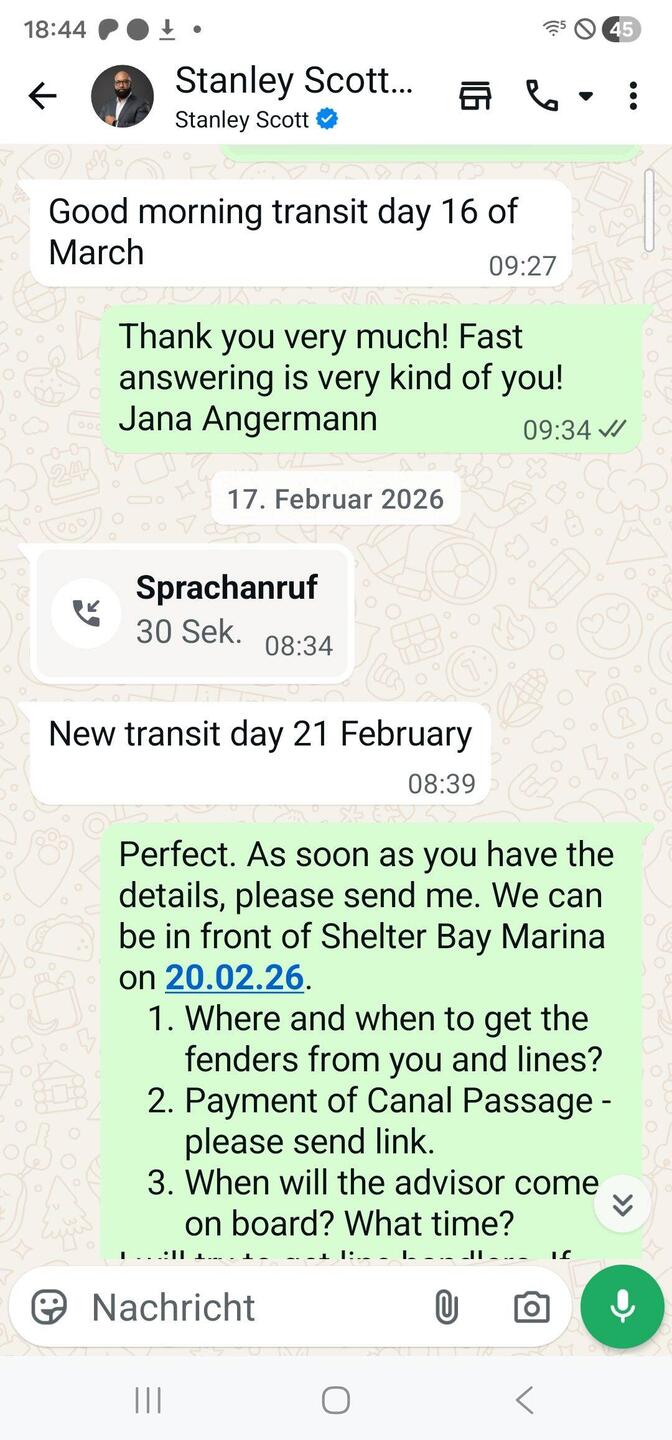This screenshot has width=672, height=1440.
Task: Record a voice message with the microphone
Action: (x=622, y=1307)
